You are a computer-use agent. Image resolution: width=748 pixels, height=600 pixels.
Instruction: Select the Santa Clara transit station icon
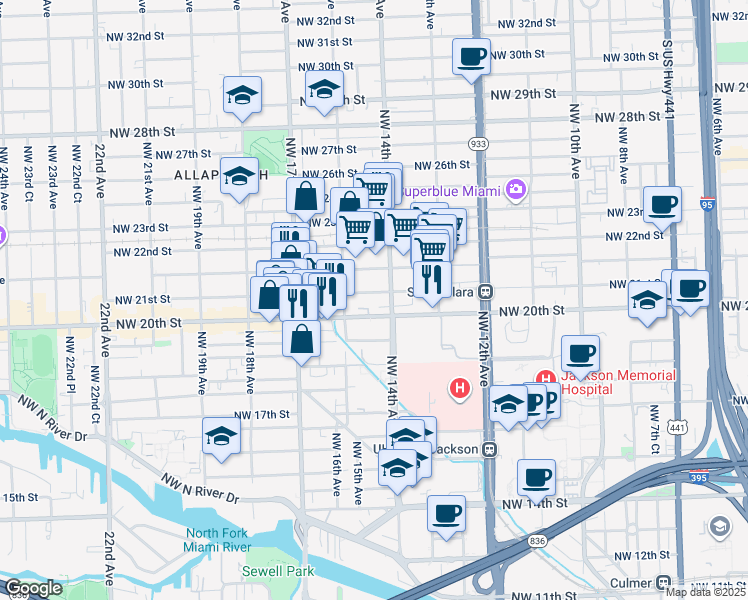[x=486, y=291]
